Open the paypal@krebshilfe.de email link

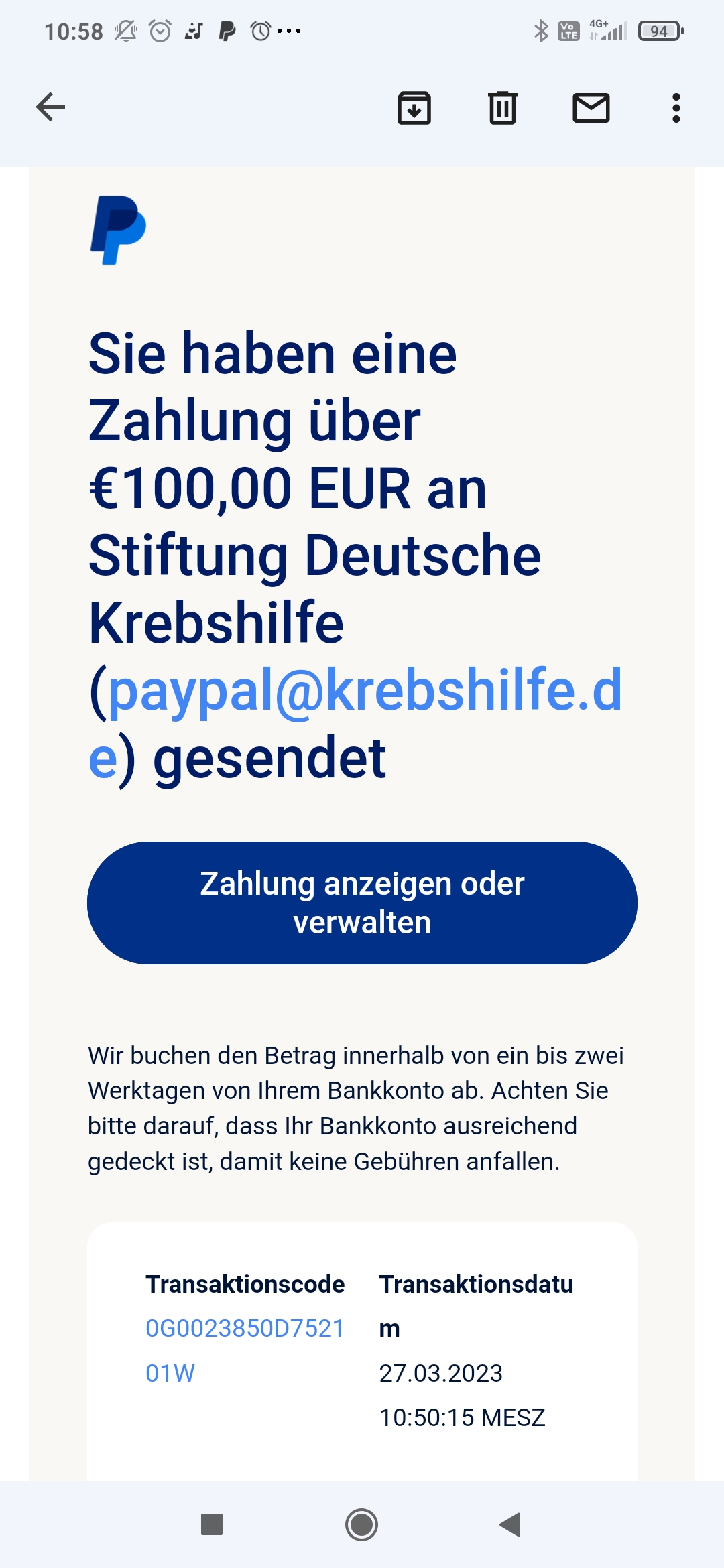coord(365,691)
